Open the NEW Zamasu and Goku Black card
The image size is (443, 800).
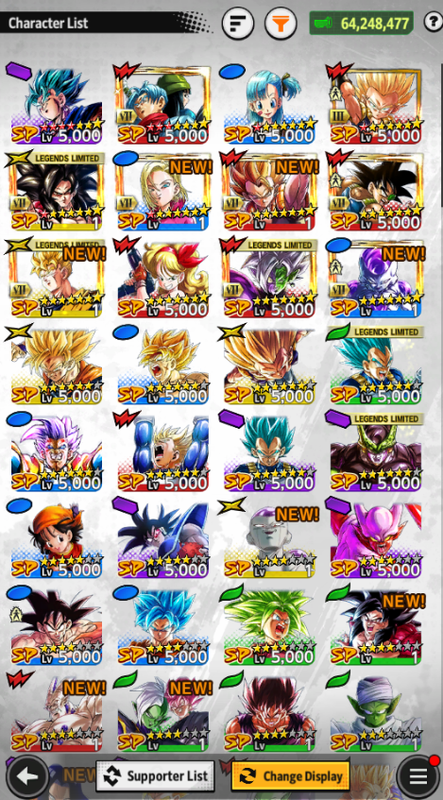(x=163, y=711)
